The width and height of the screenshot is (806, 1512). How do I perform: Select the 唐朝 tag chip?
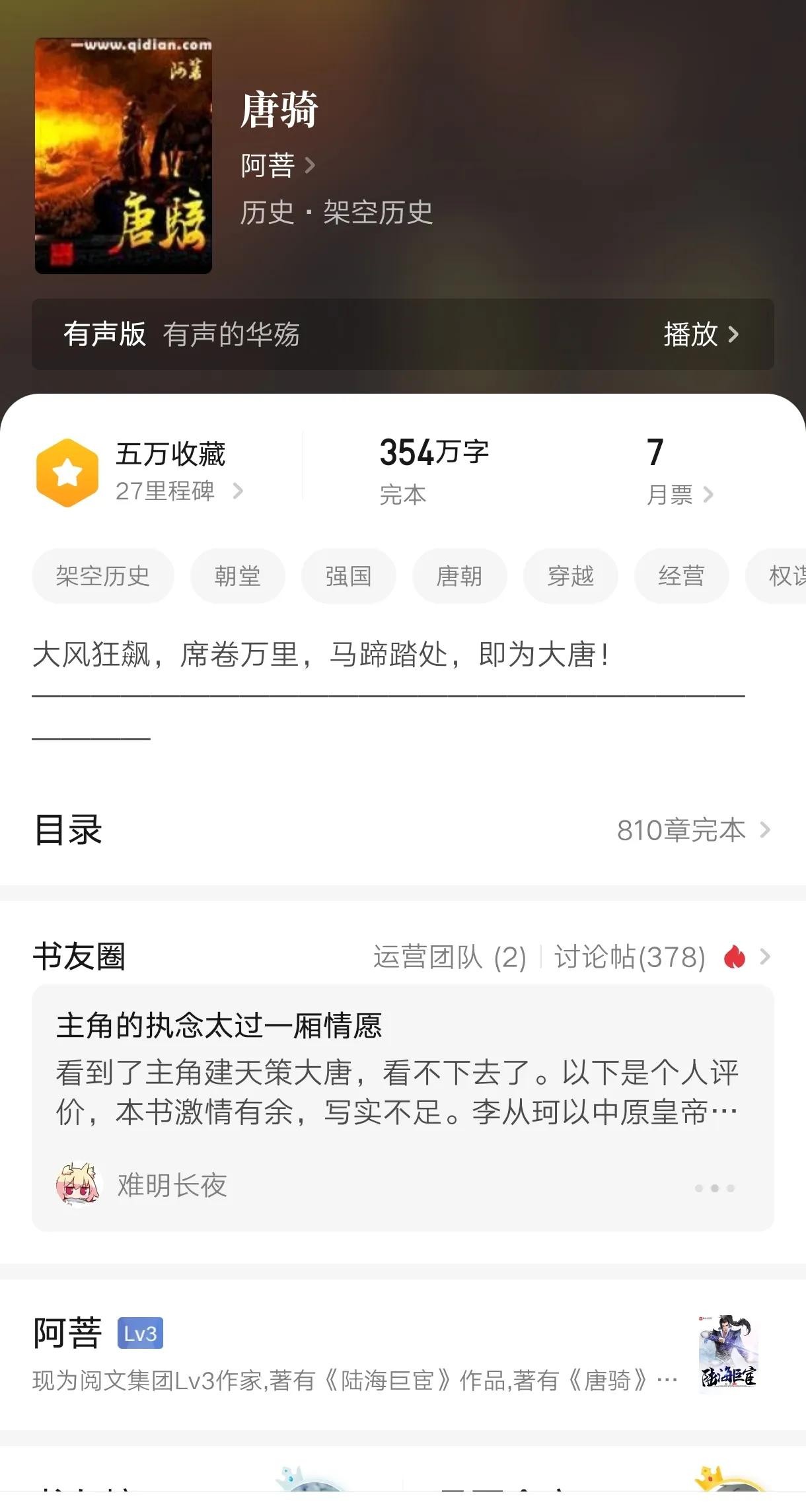[x=460, y=576]
